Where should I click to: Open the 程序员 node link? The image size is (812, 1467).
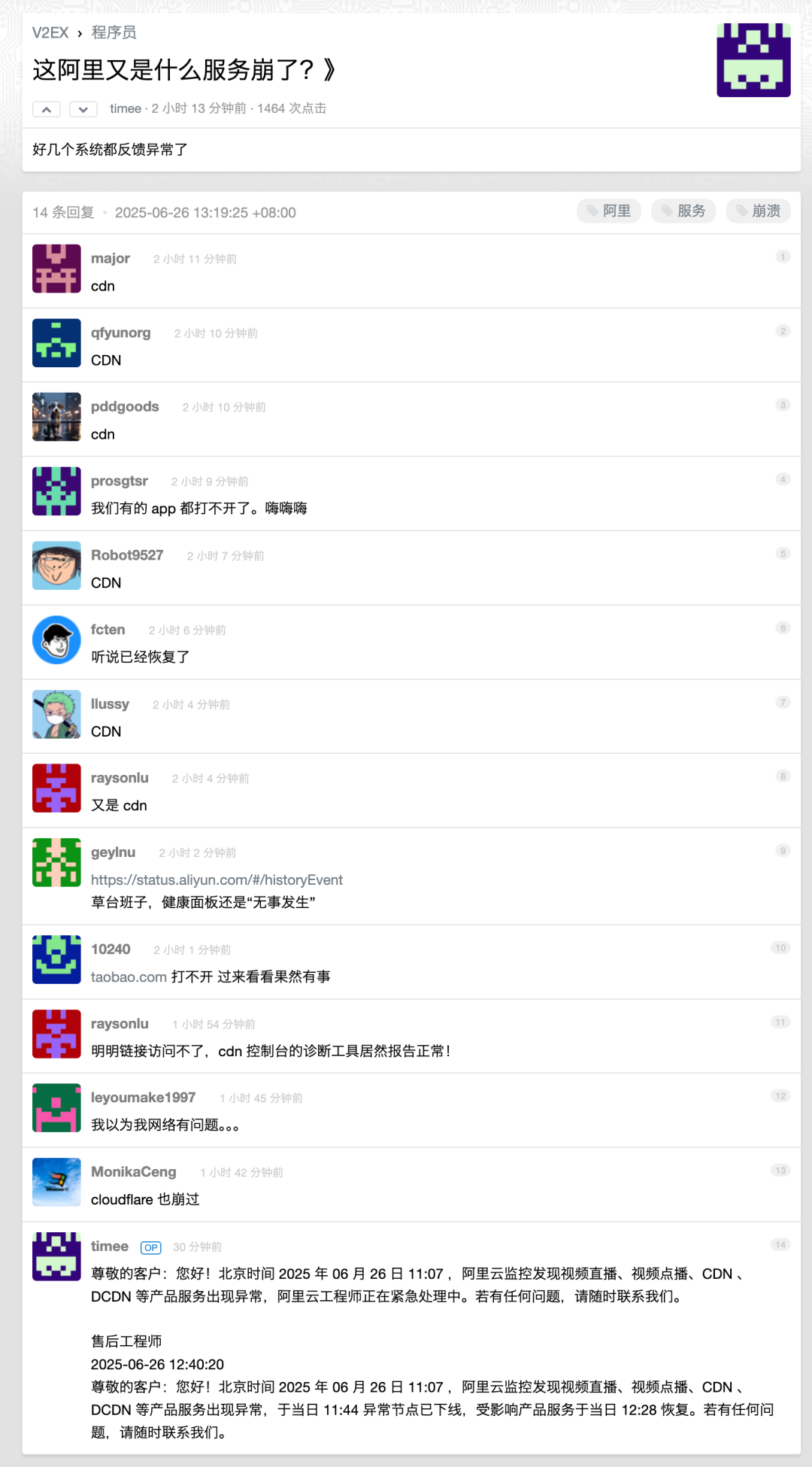pyautogui.click(x=114, y=32)
